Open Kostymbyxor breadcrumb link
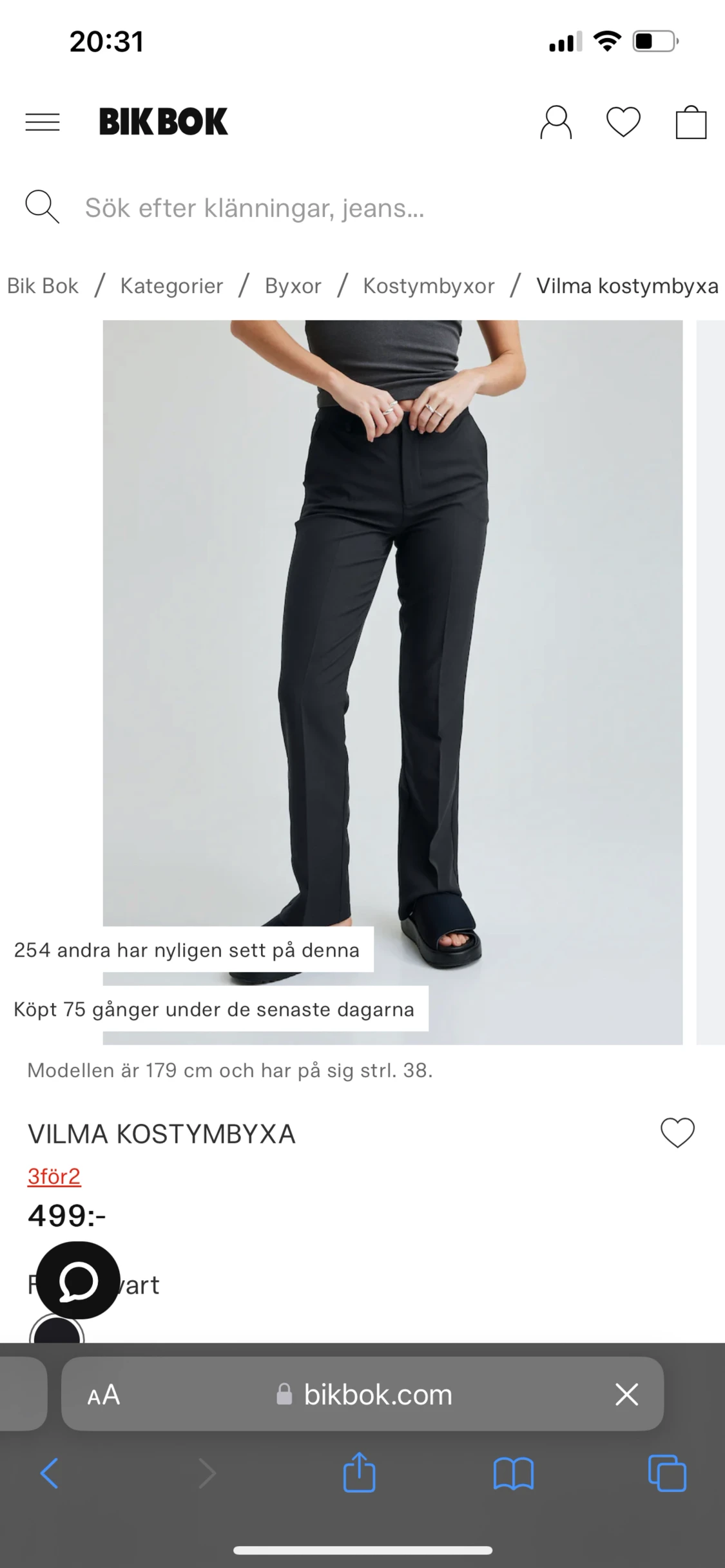The height and width of the screenshot is (1568, 725). click(429, 285)
